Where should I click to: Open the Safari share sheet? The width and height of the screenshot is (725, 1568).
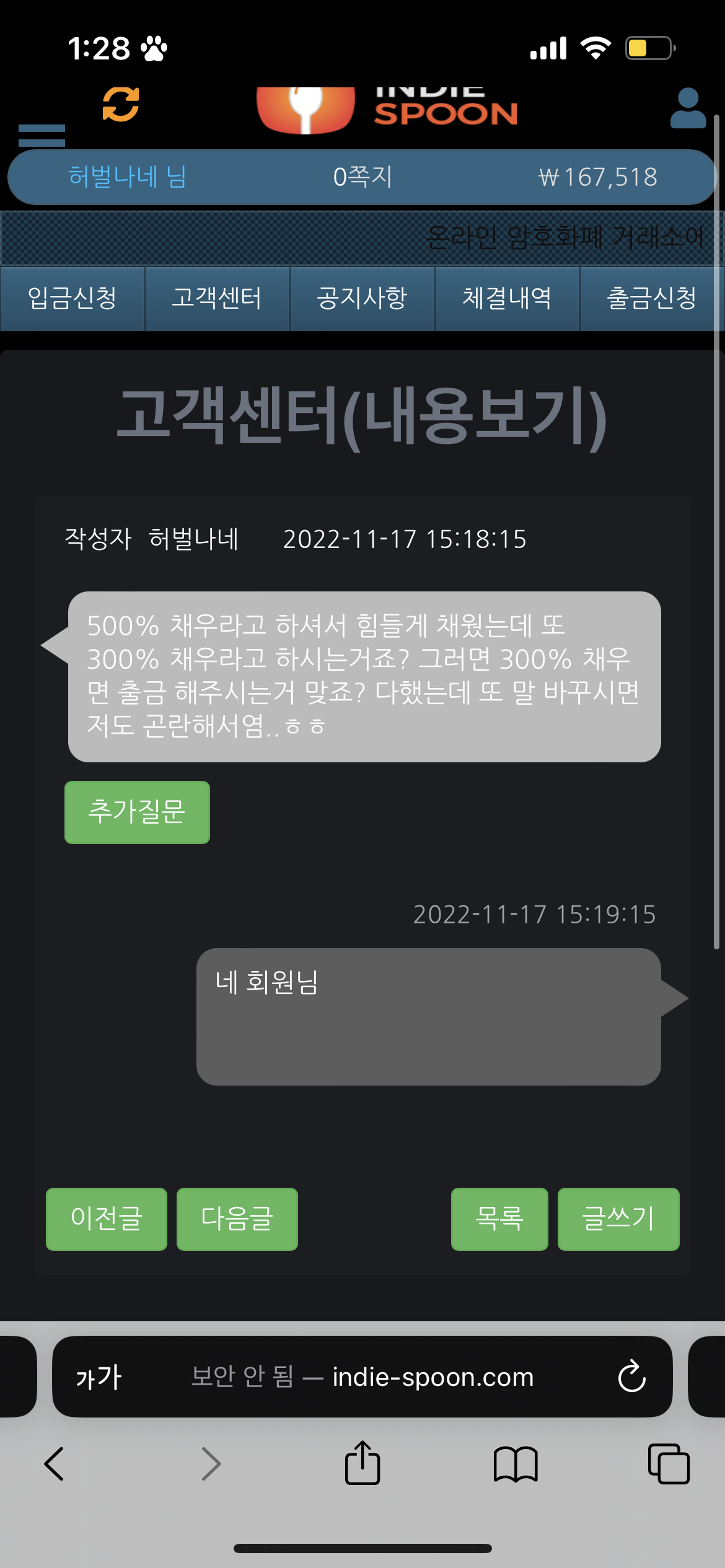point(362,1464)
